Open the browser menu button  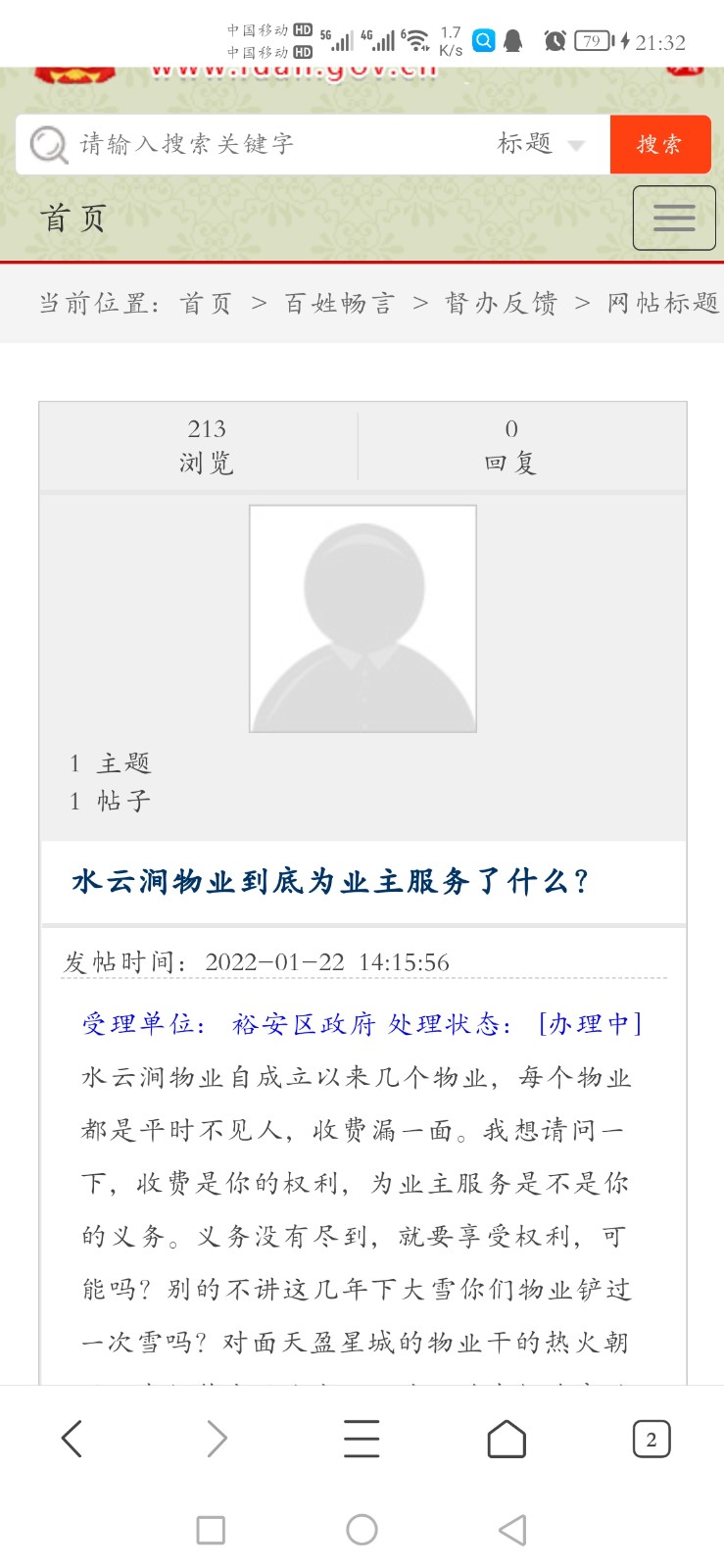[362, 1439]
